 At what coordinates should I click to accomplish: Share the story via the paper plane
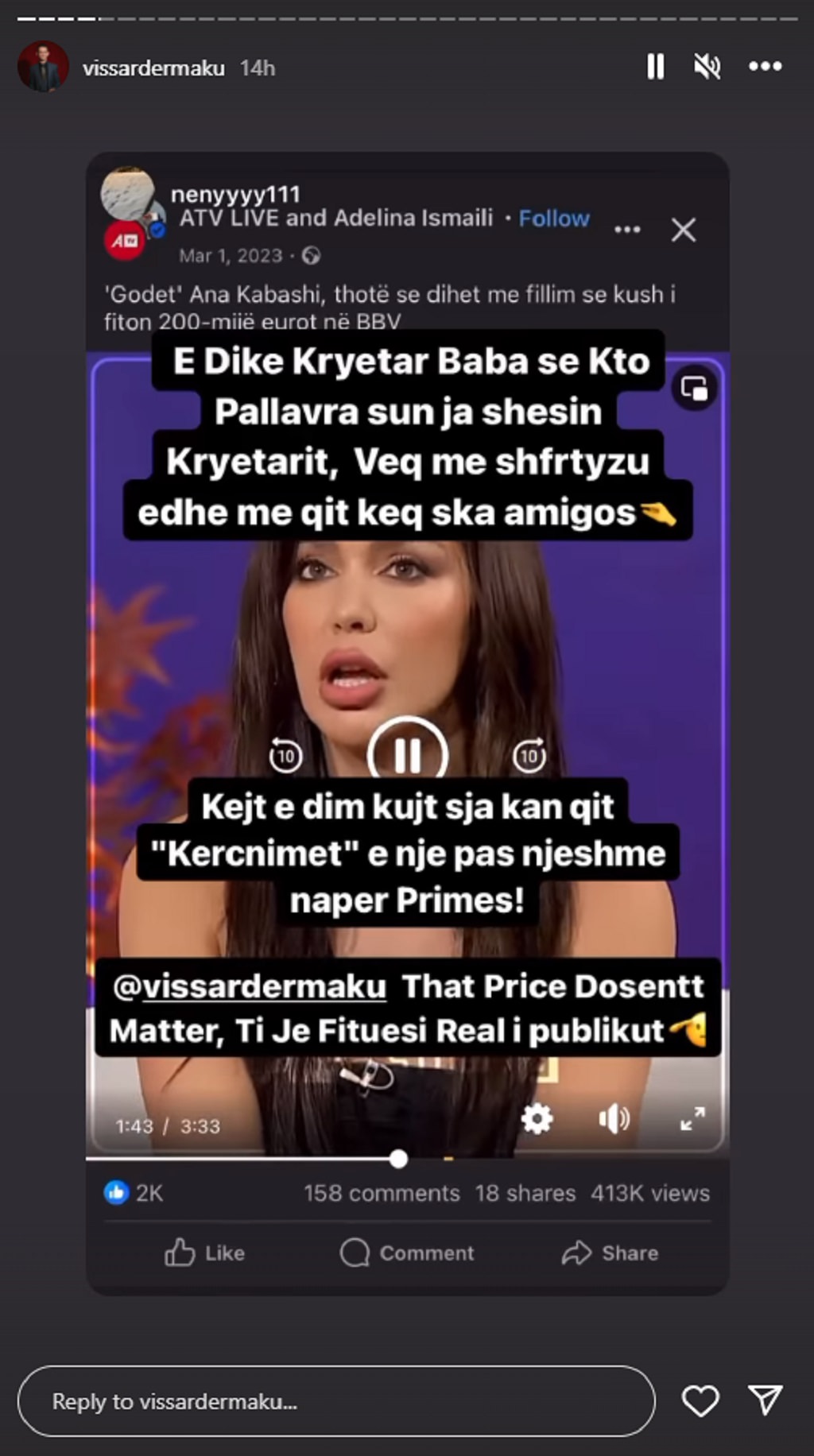(766, 1400)
